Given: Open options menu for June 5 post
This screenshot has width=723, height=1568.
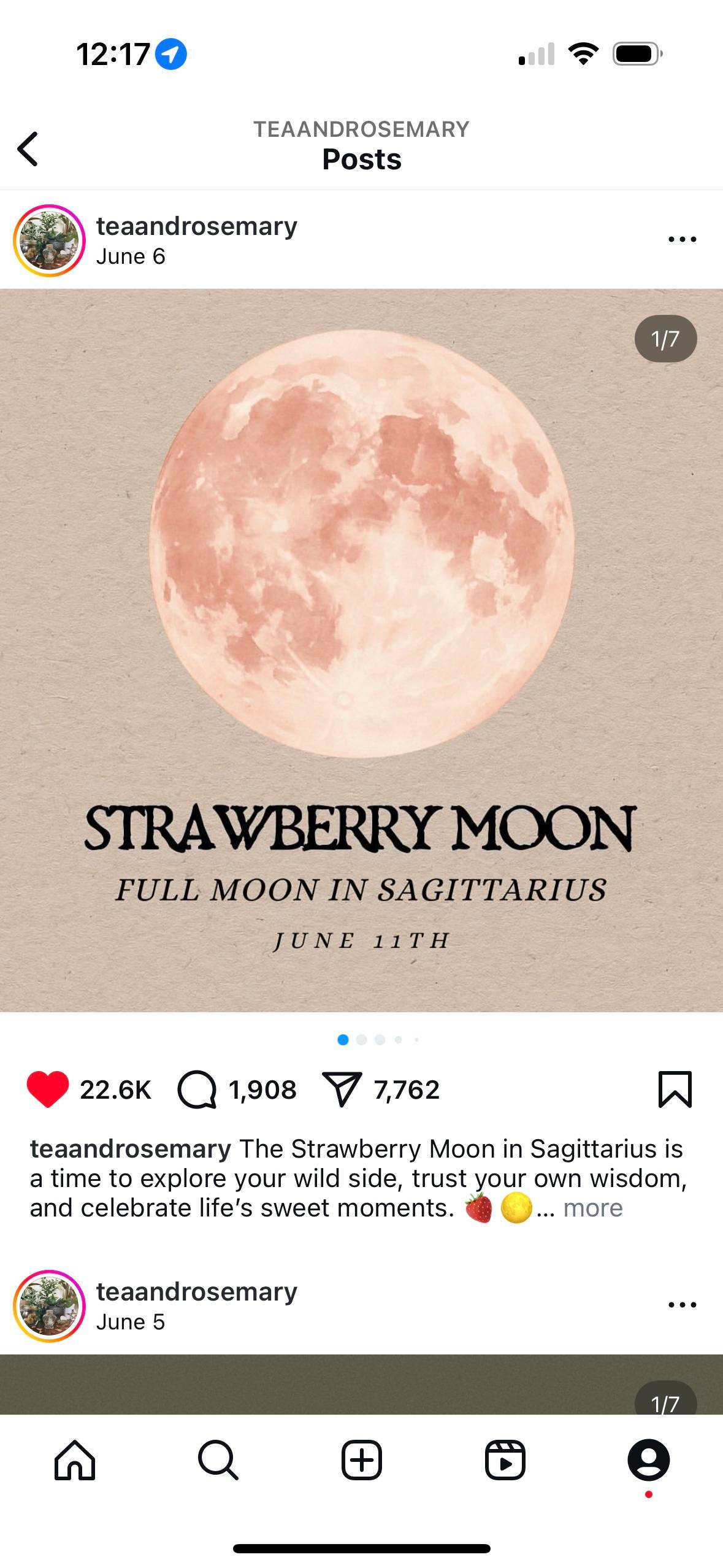Looking at the screenshot, I should tap(682, 1305).
